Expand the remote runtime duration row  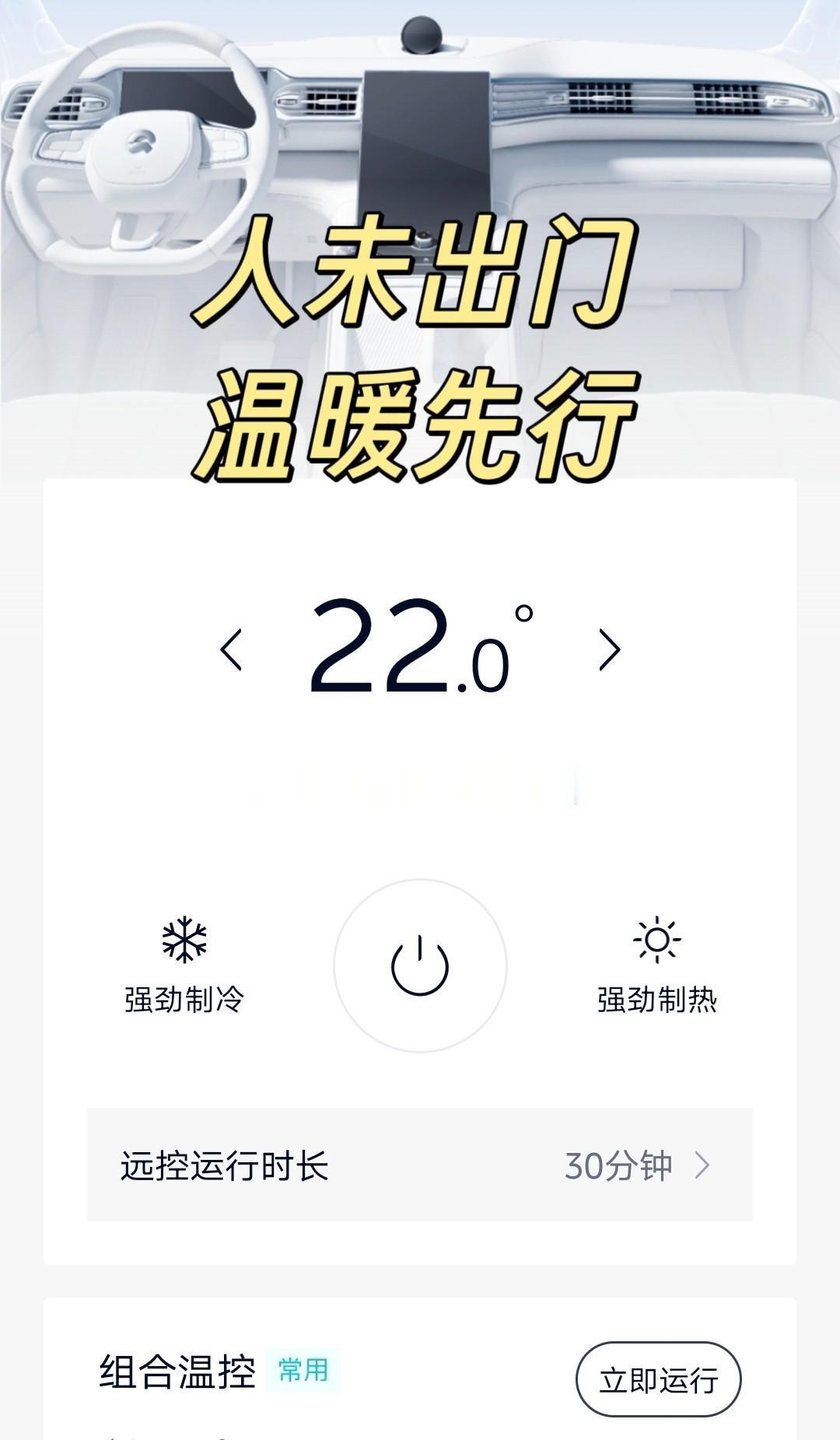(420, 1163)
